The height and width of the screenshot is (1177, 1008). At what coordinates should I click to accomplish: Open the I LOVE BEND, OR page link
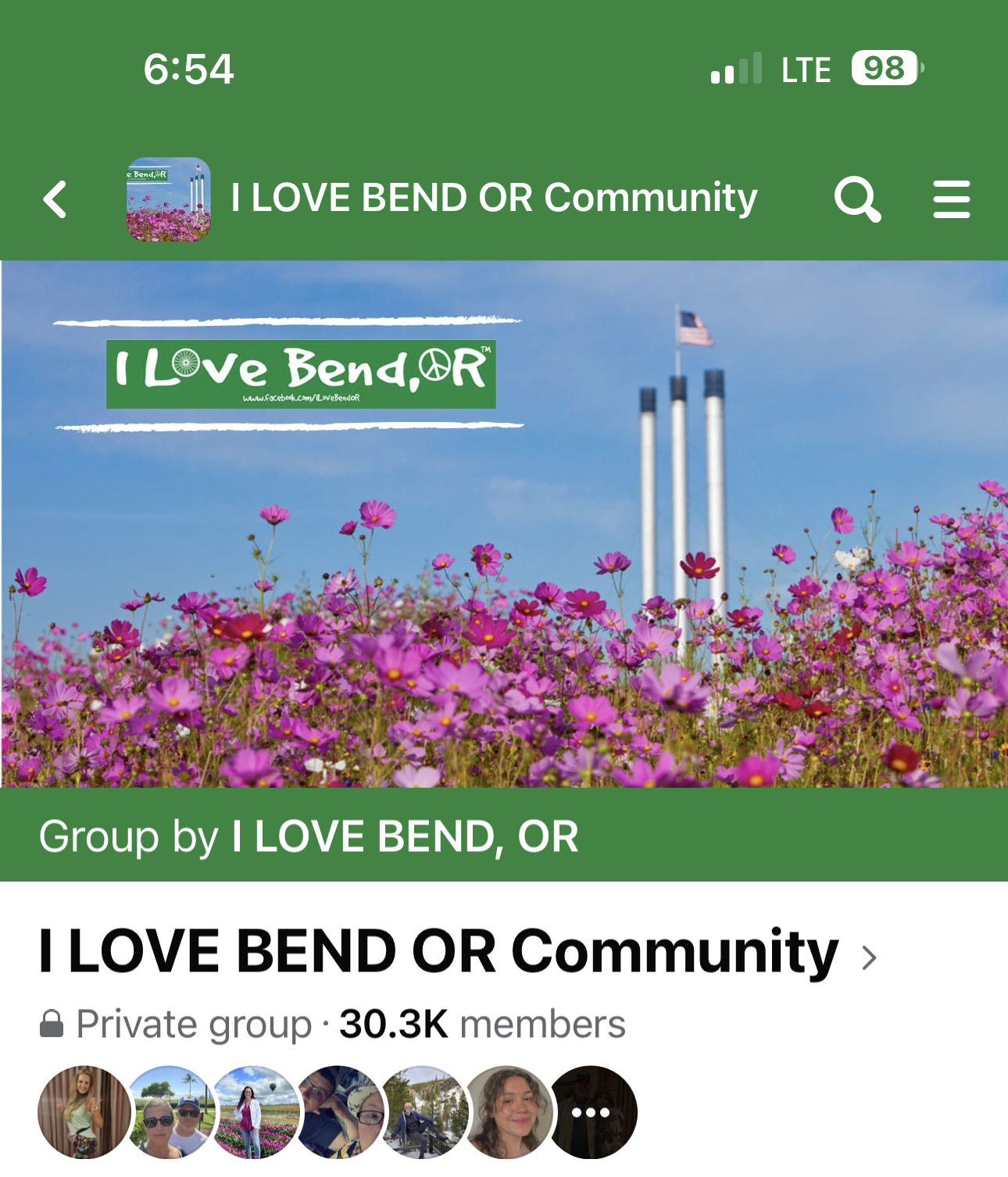405,837
